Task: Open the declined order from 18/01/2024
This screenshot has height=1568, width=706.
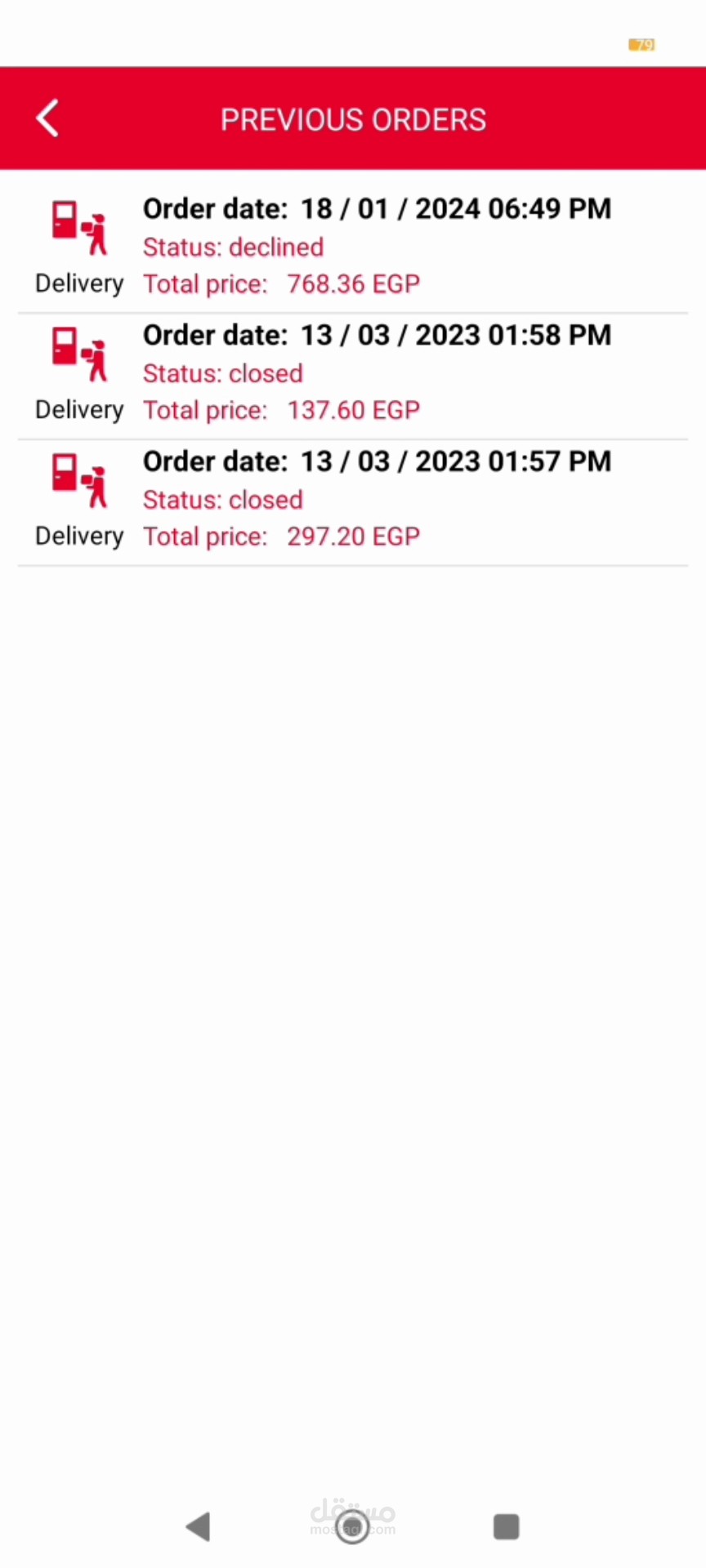Action: [x=353, y=245]
